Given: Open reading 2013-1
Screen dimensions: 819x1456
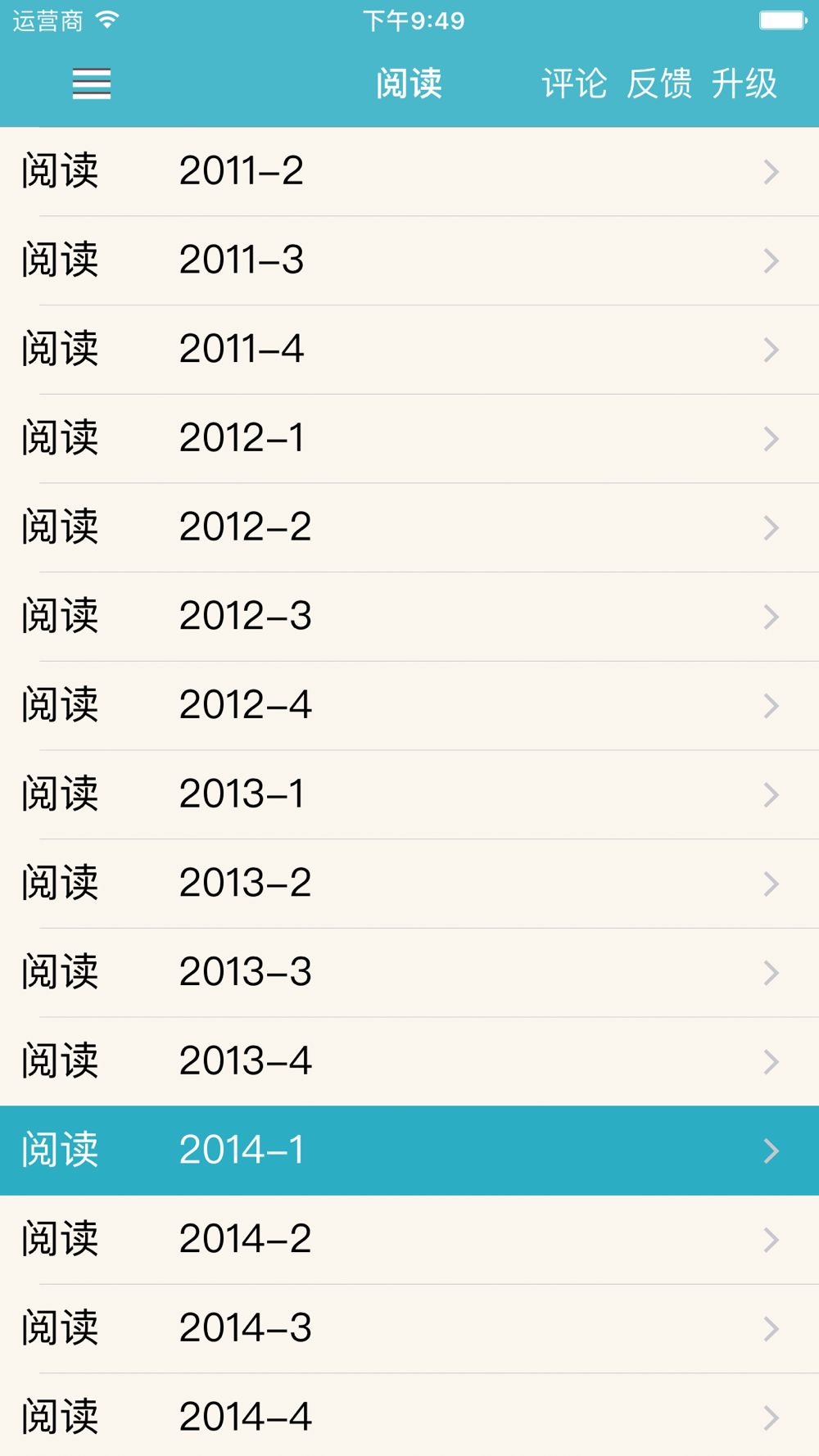Looking at the screenshot, I should point(409,794).
